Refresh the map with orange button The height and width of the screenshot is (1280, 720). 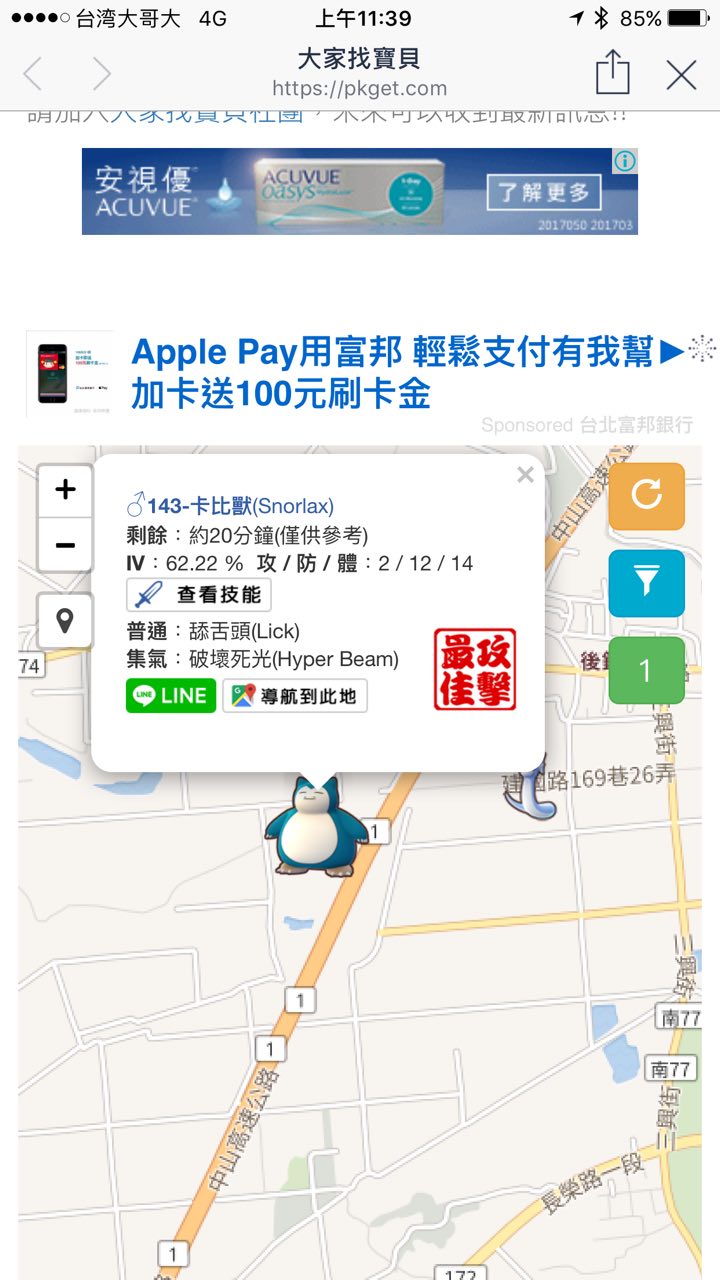[646, 495]
